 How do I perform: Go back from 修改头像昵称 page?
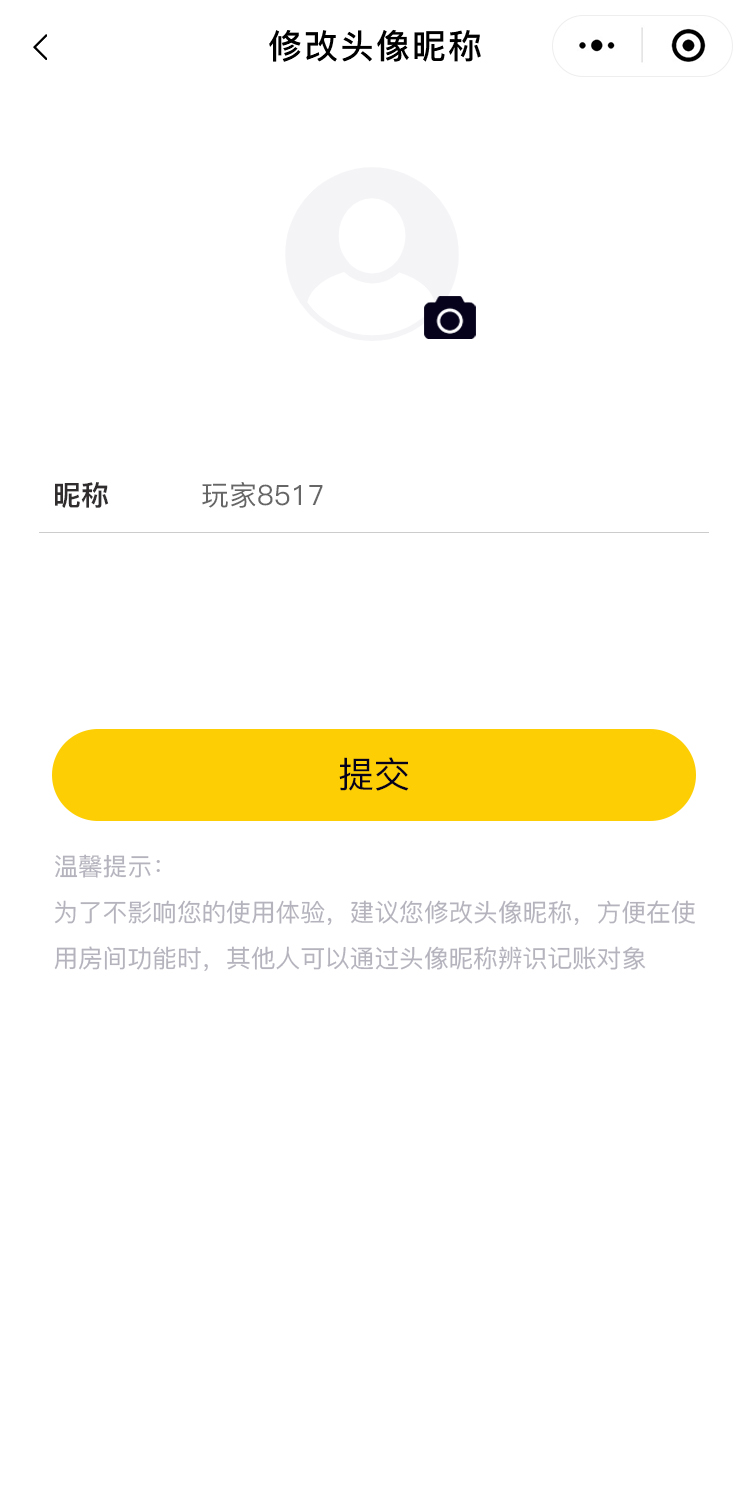[x=41, y=47]
